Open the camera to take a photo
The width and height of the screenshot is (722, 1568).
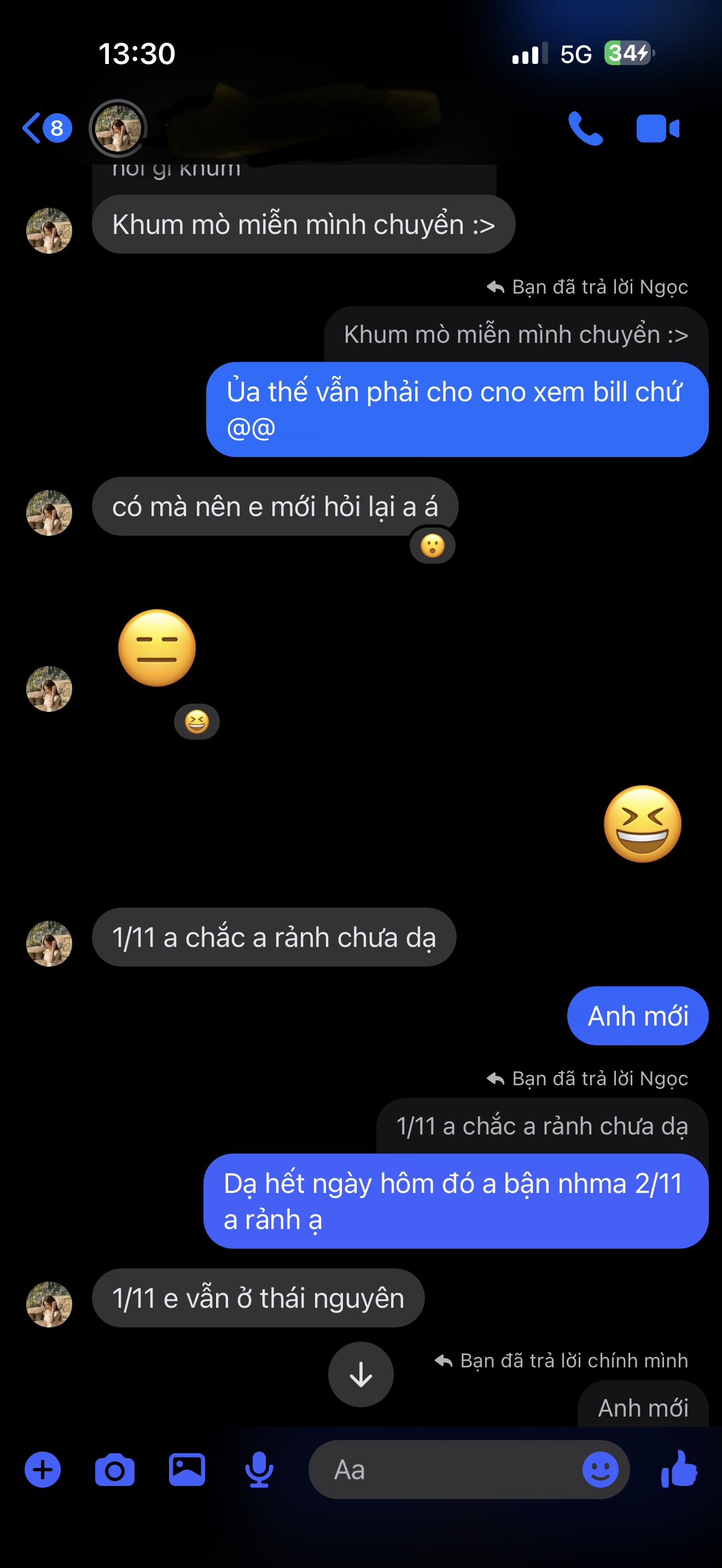click(114, 1470)
